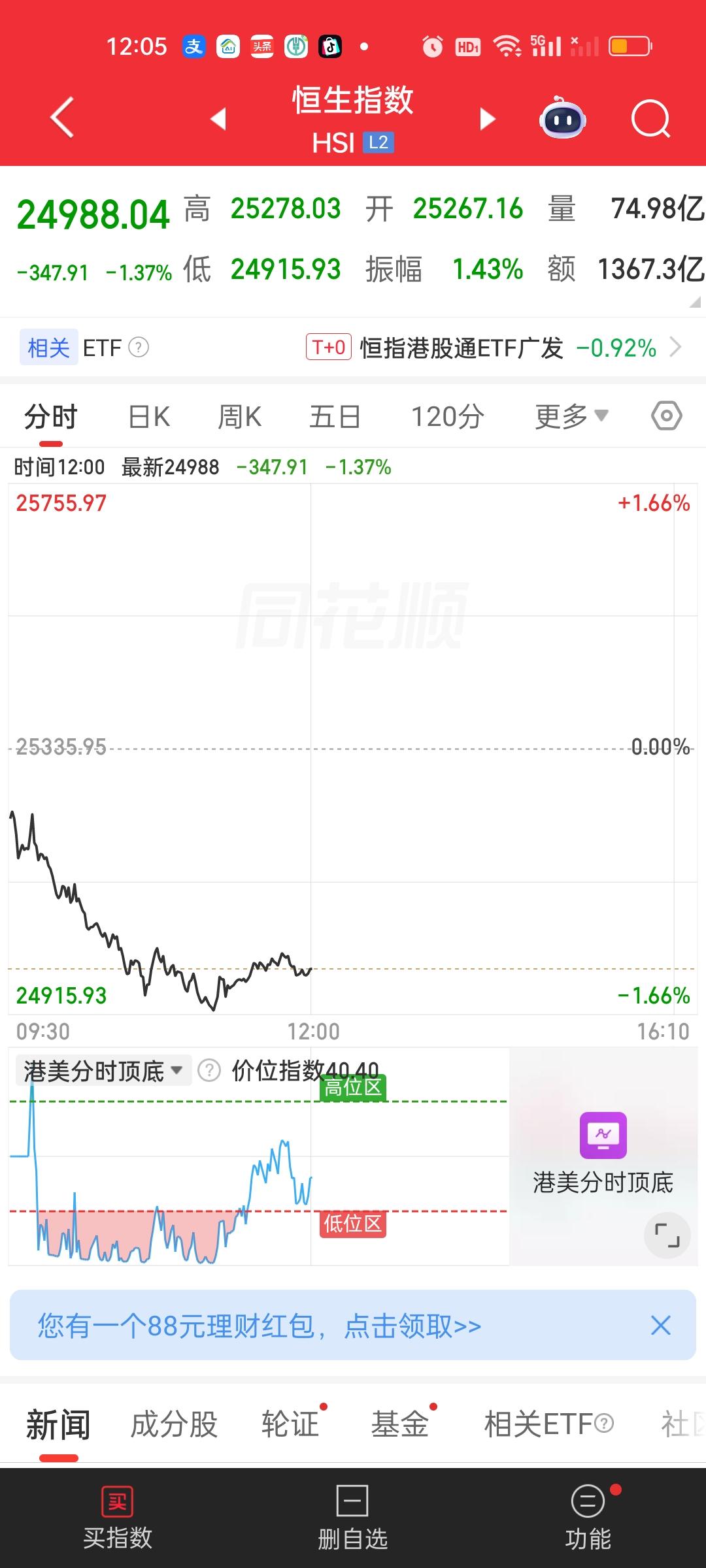This screenshot has height=1568, width=706.
Task: Open the stock search
Action: click(651, 118)
